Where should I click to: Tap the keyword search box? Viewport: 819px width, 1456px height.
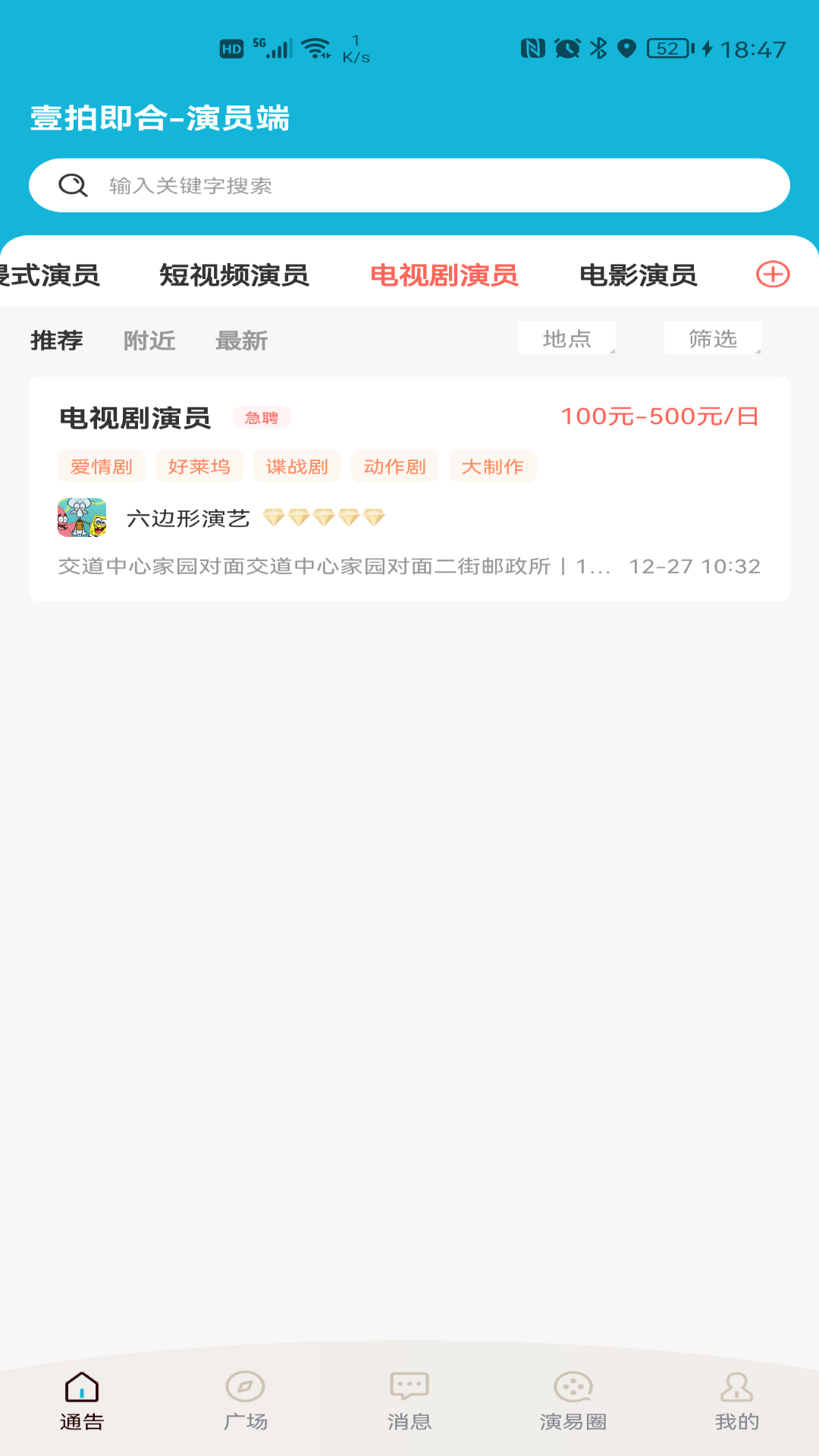[409, 185]
